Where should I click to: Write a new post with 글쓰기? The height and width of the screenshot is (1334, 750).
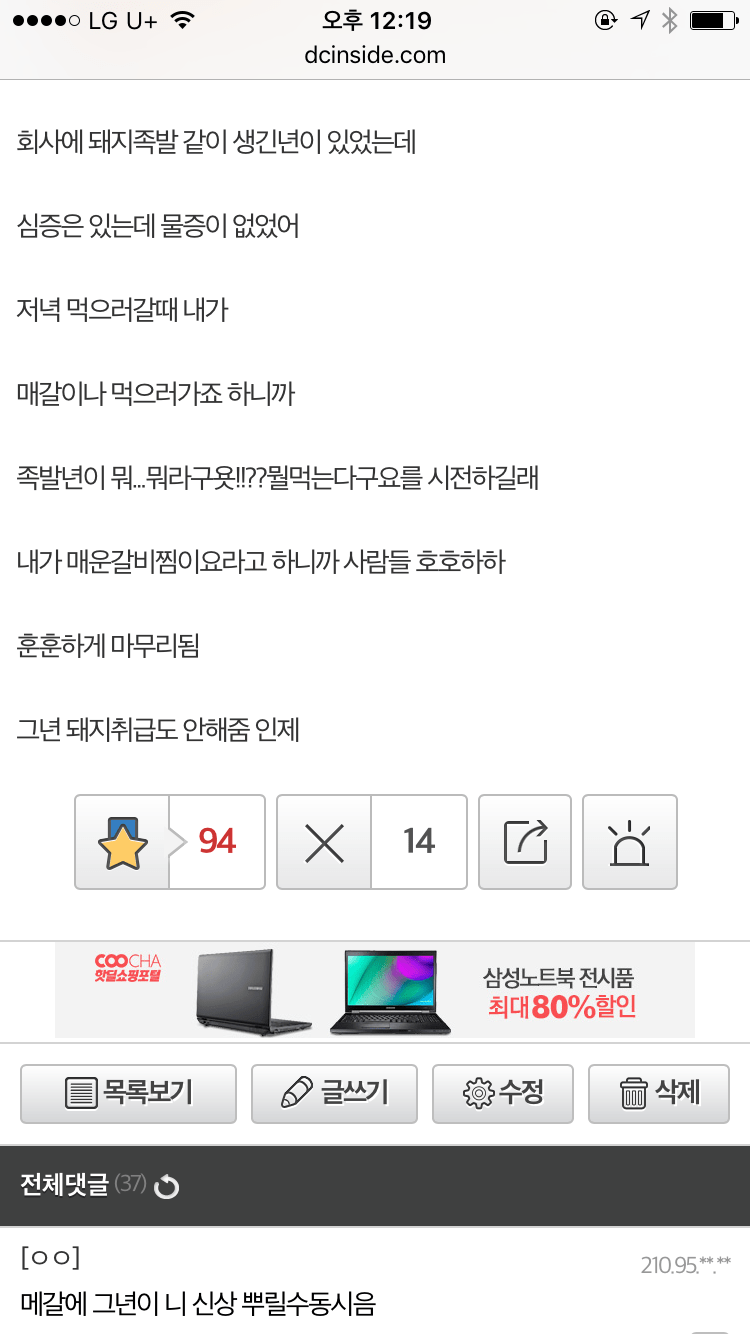334,1093
